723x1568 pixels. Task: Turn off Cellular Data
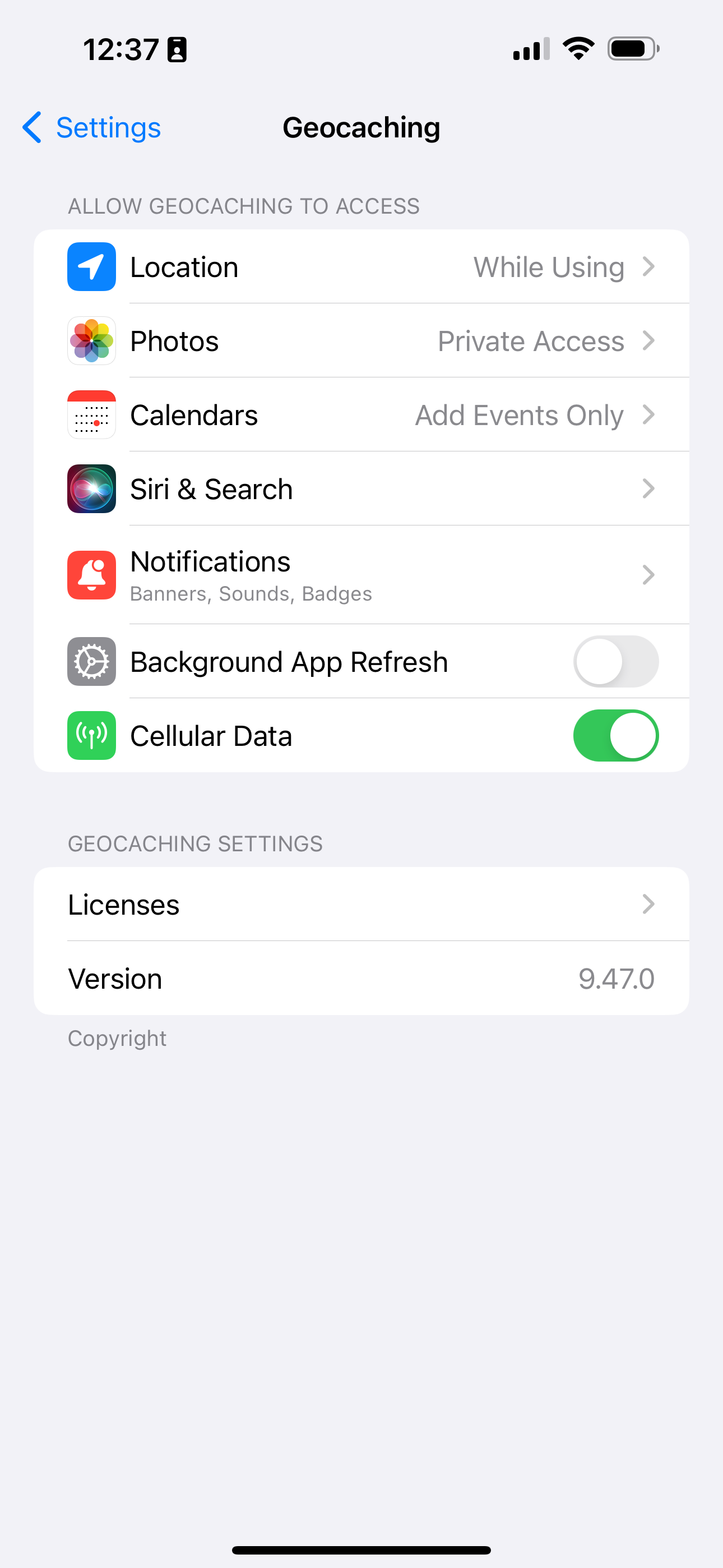click(x=615, y=735)
